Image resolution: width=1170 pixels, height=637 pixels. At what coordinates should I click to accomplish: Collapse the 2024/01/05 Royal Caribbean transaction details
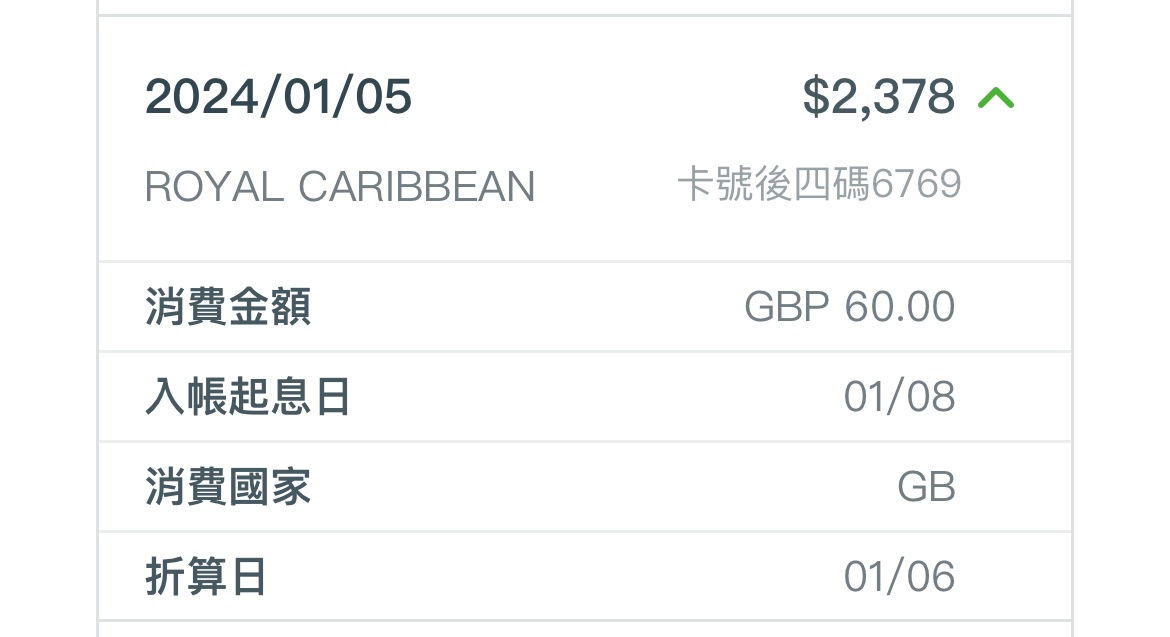[x=996, y=98]
